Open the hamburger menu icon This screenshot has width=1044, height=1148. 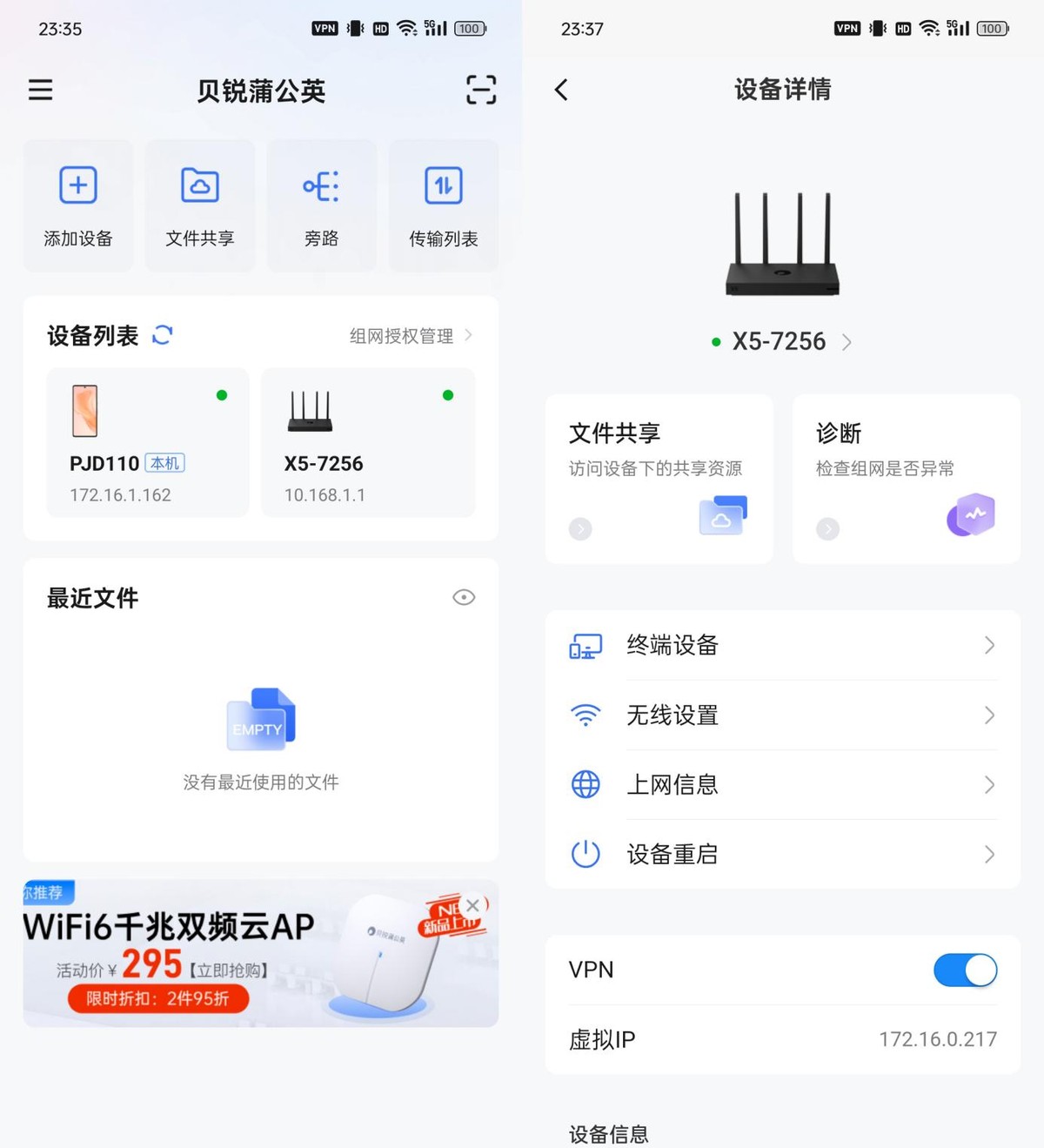tap(40, 90)
